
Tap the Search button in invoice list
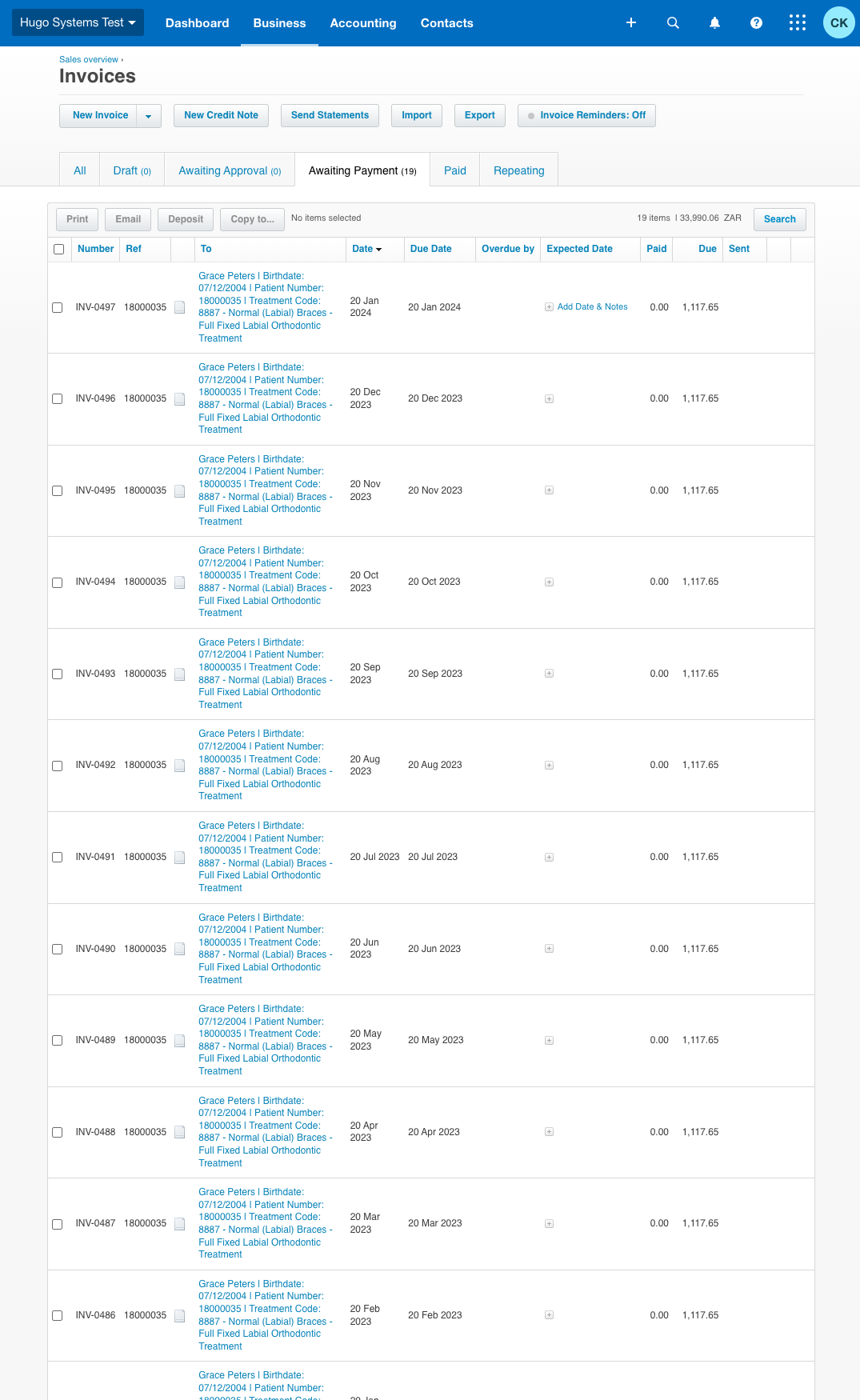(x=779, y=219)
